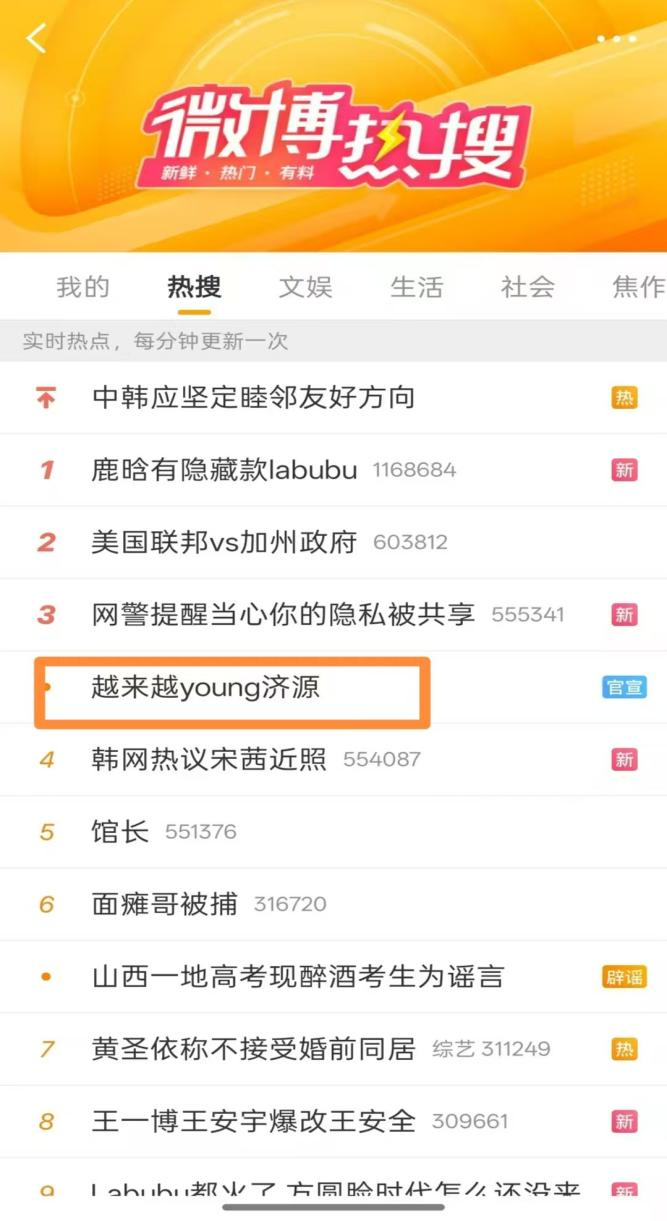Open hot search 鹿晗有隐藏款labubu
The height and width of the screenshot is (1221, 667).
point(224,470)
